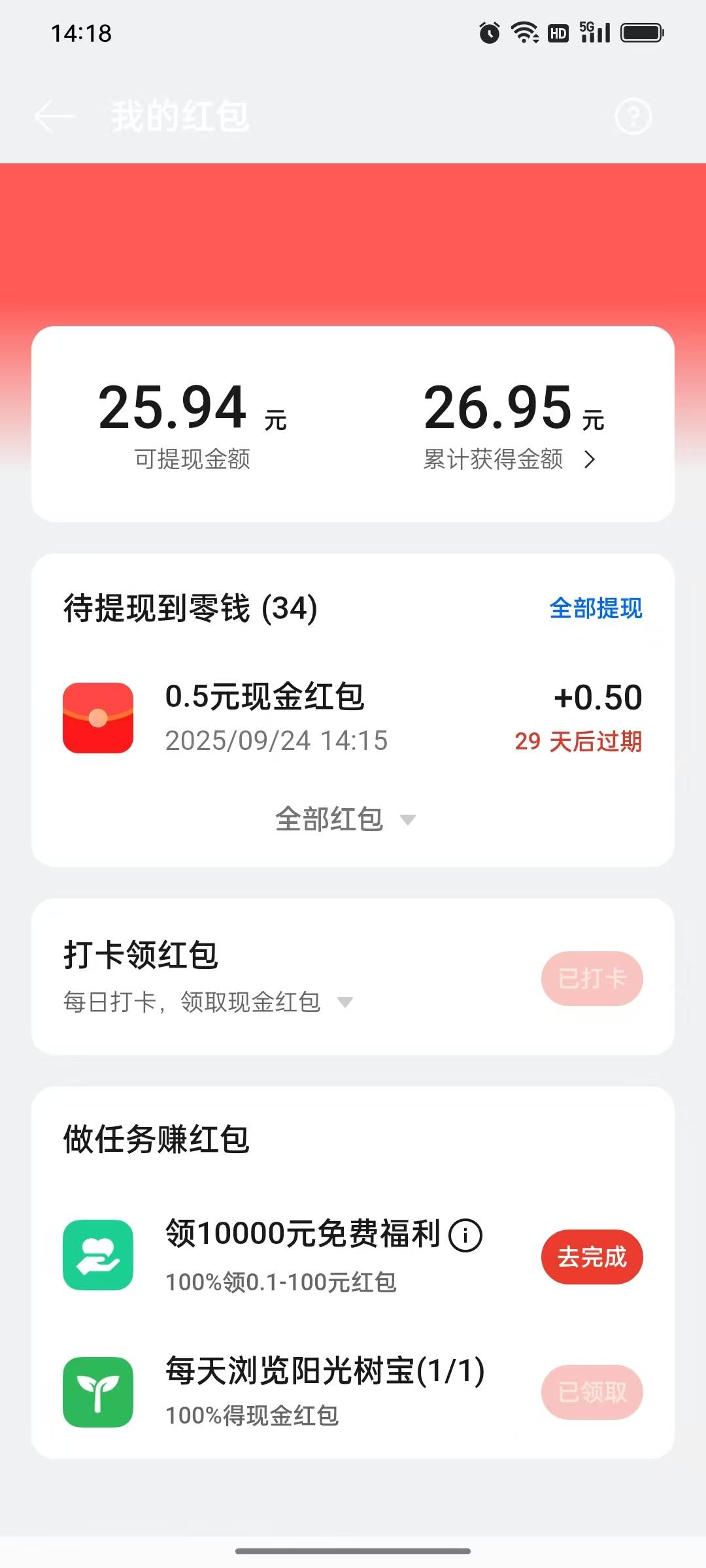Go back using the top arrow
The image size is (706, 1568).
54,117
